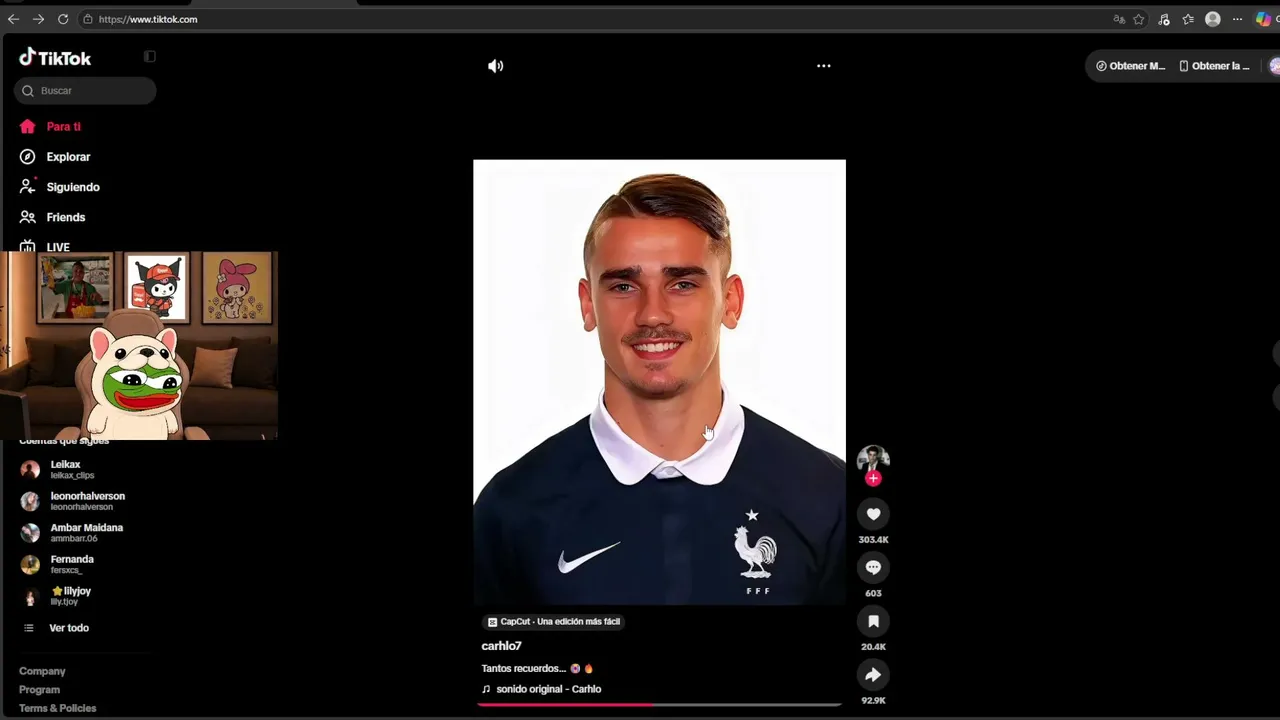
Task: Go to the Para ti feed
Action: click(63, 127)
